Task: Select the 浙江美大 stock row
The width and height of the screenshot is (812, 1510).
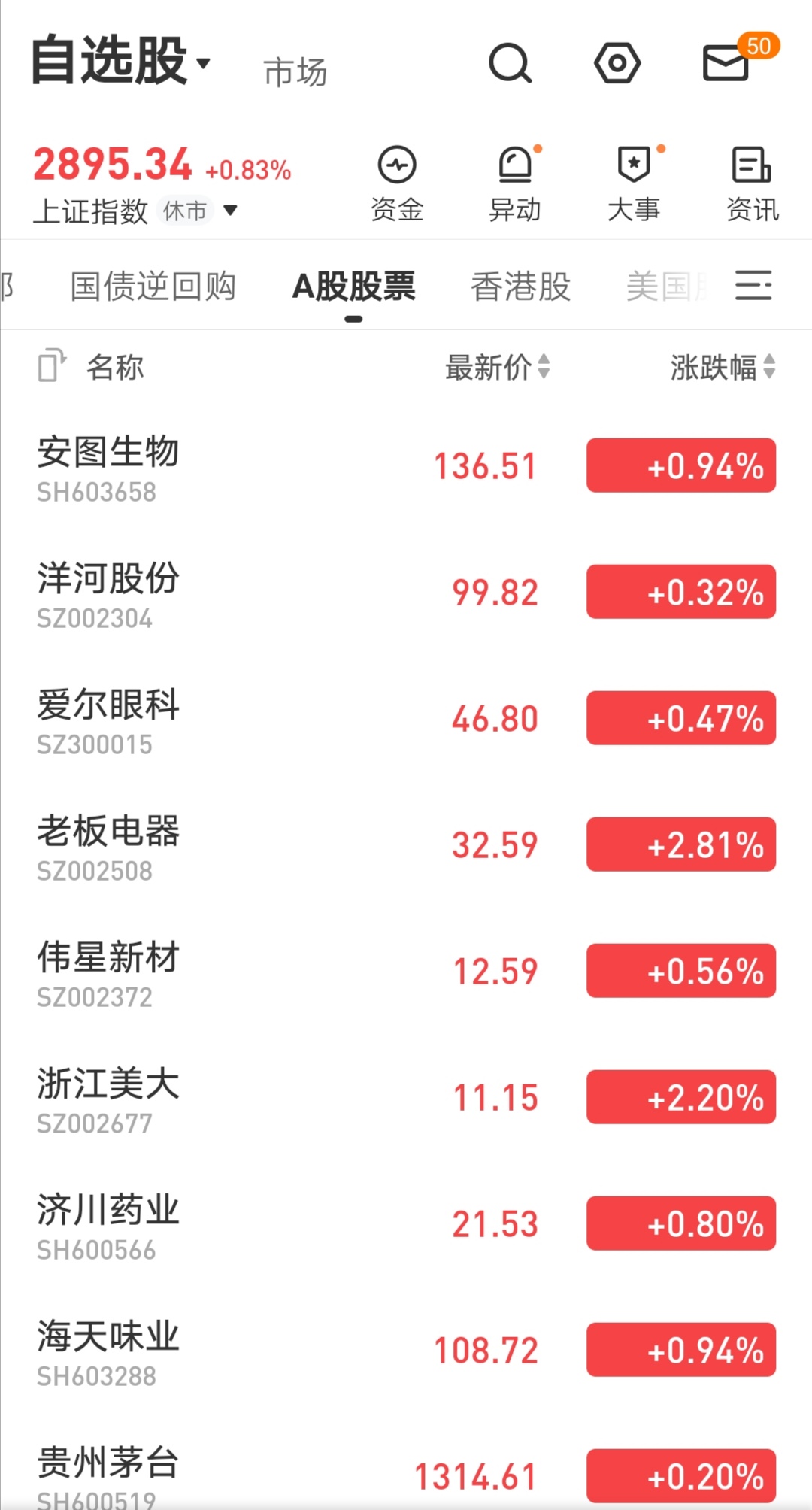Action: coord(226,1098)
